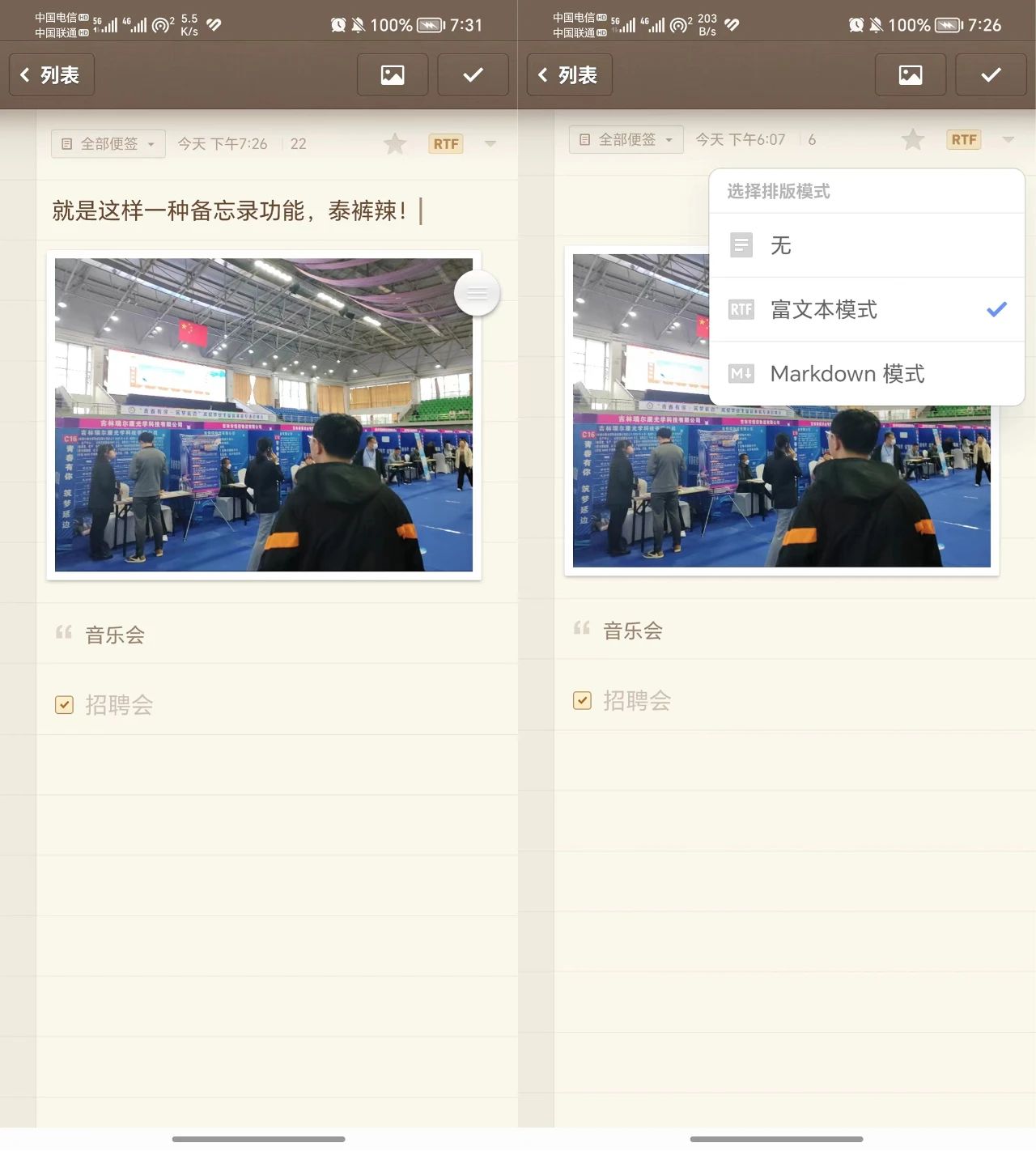Screen dimensions: 1036x1151
Task: Tap the drag handle icon on the photo
Action: (x=477, y=293)
